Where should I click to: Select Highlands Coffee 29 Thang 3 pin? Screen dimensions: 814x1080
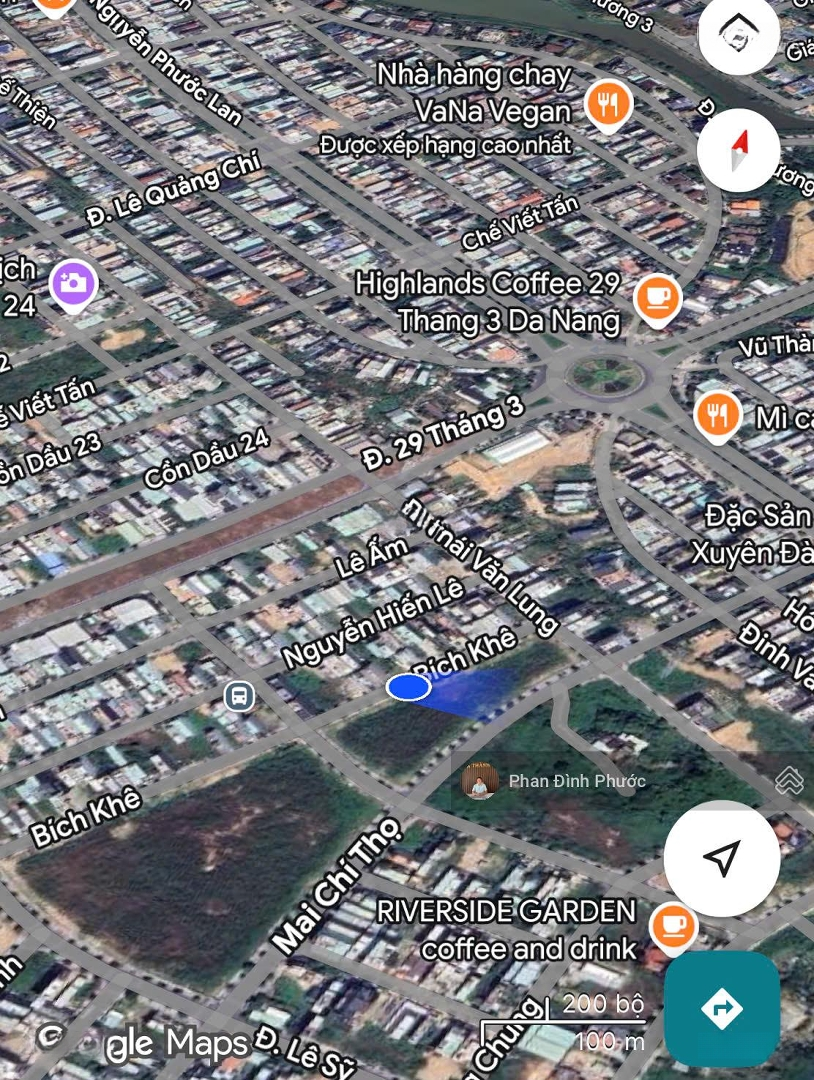657,297
